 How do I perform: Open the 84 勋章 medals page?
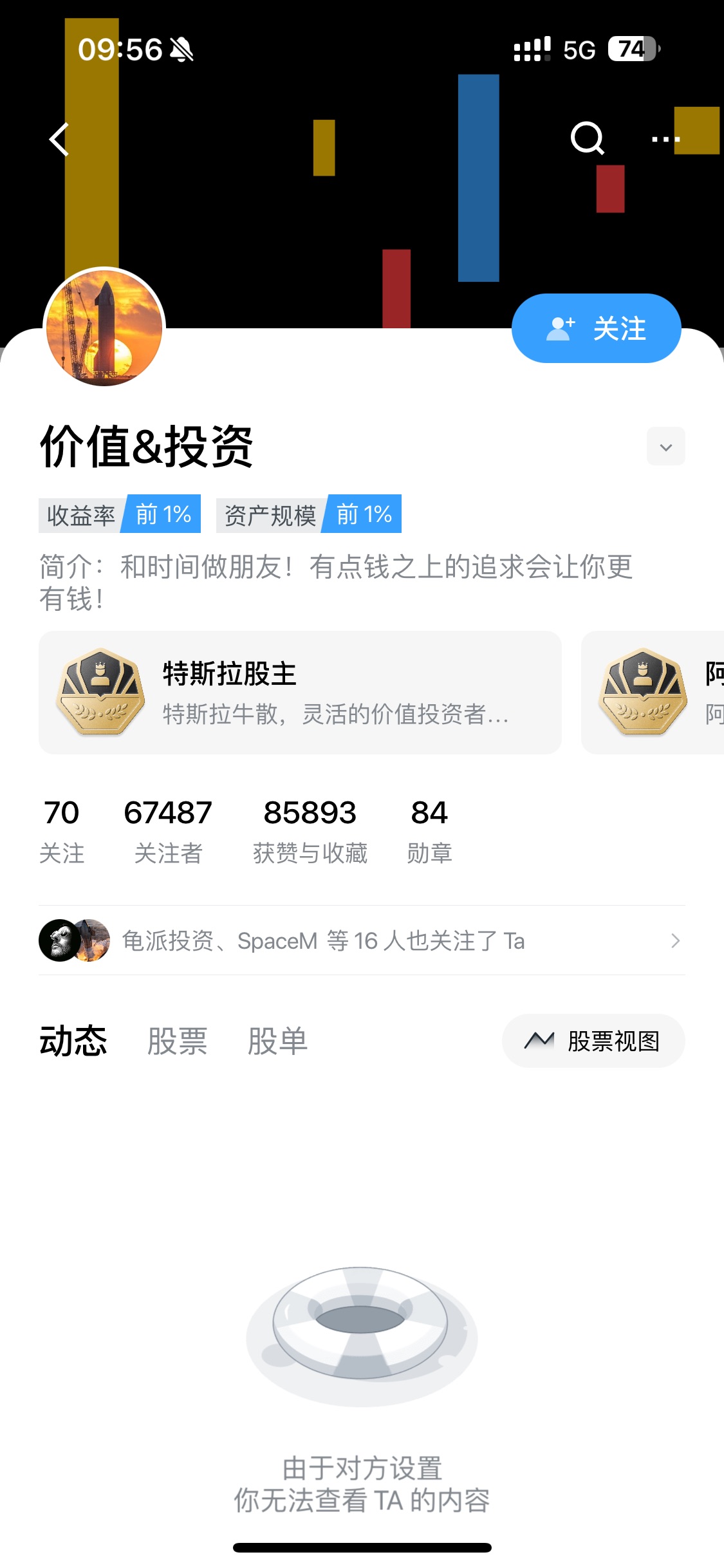pyautogui.click(x=429, y=830)
